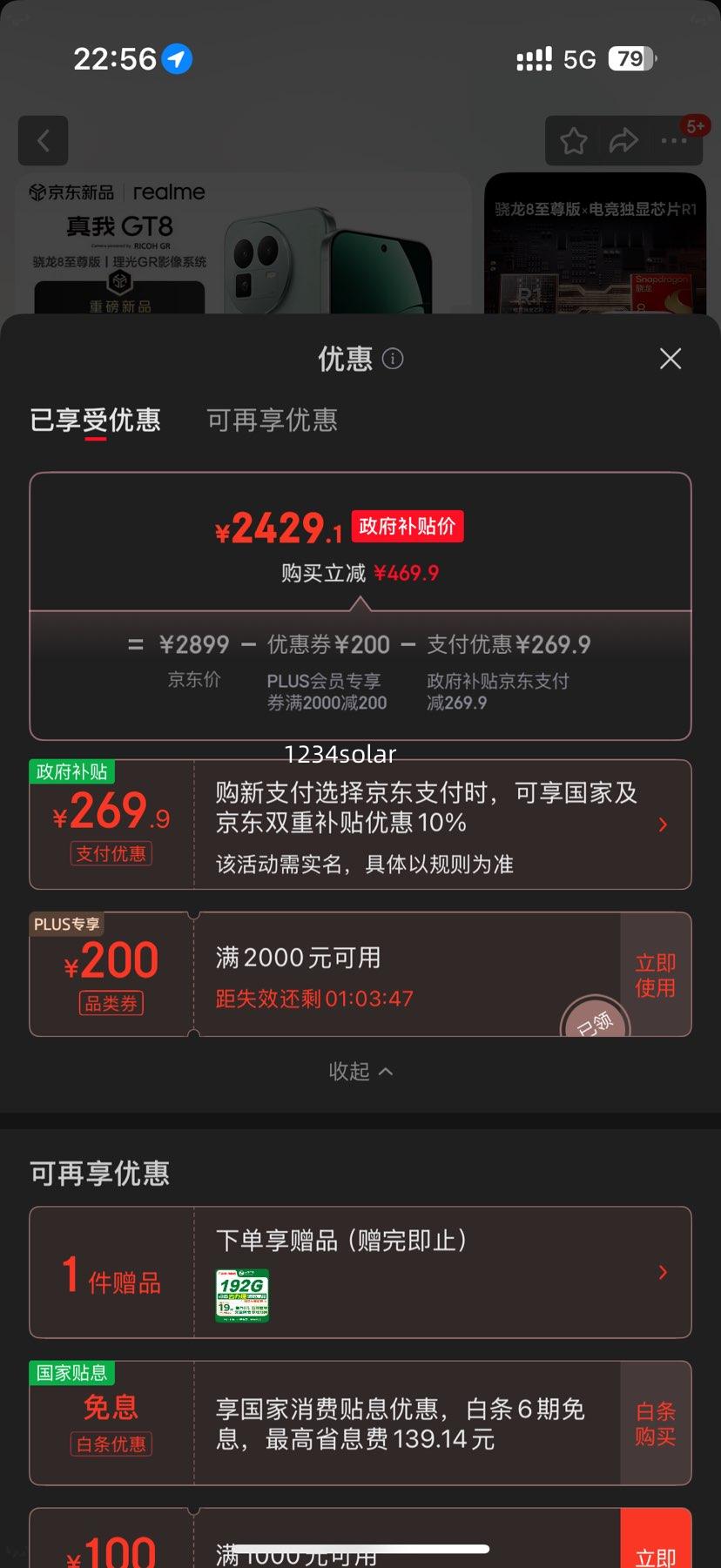Tap the star icon to favorite this product
Image resolution: width=721 pixels, height=1568 pixels.
click(572, 140)
